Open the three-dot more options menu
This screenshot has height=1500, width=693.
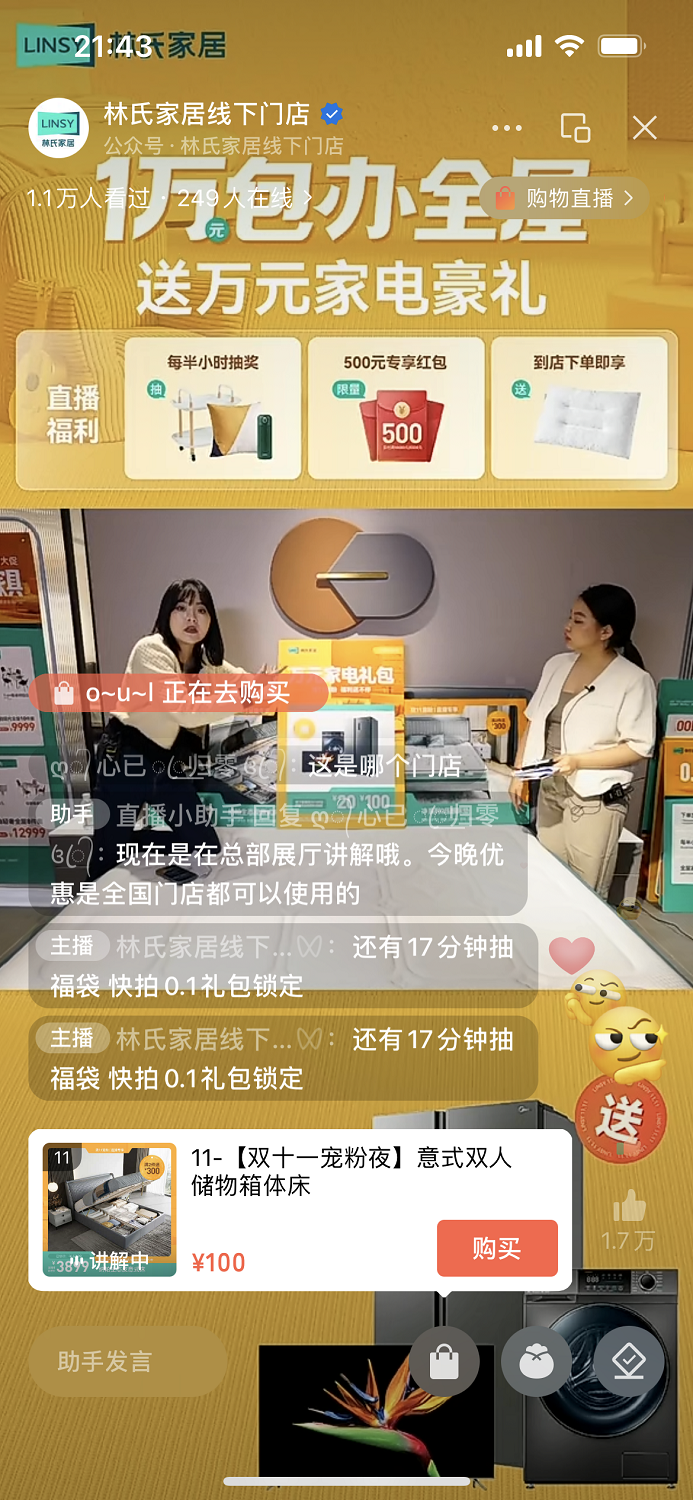507,128
